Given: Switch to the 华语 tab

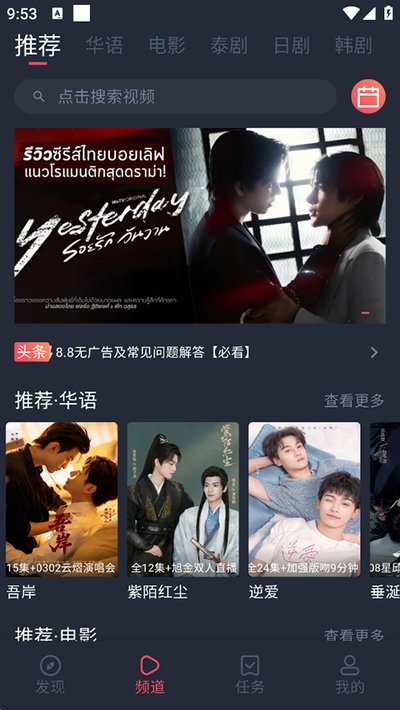Looking at the screenshot, I should pos(104,46).
